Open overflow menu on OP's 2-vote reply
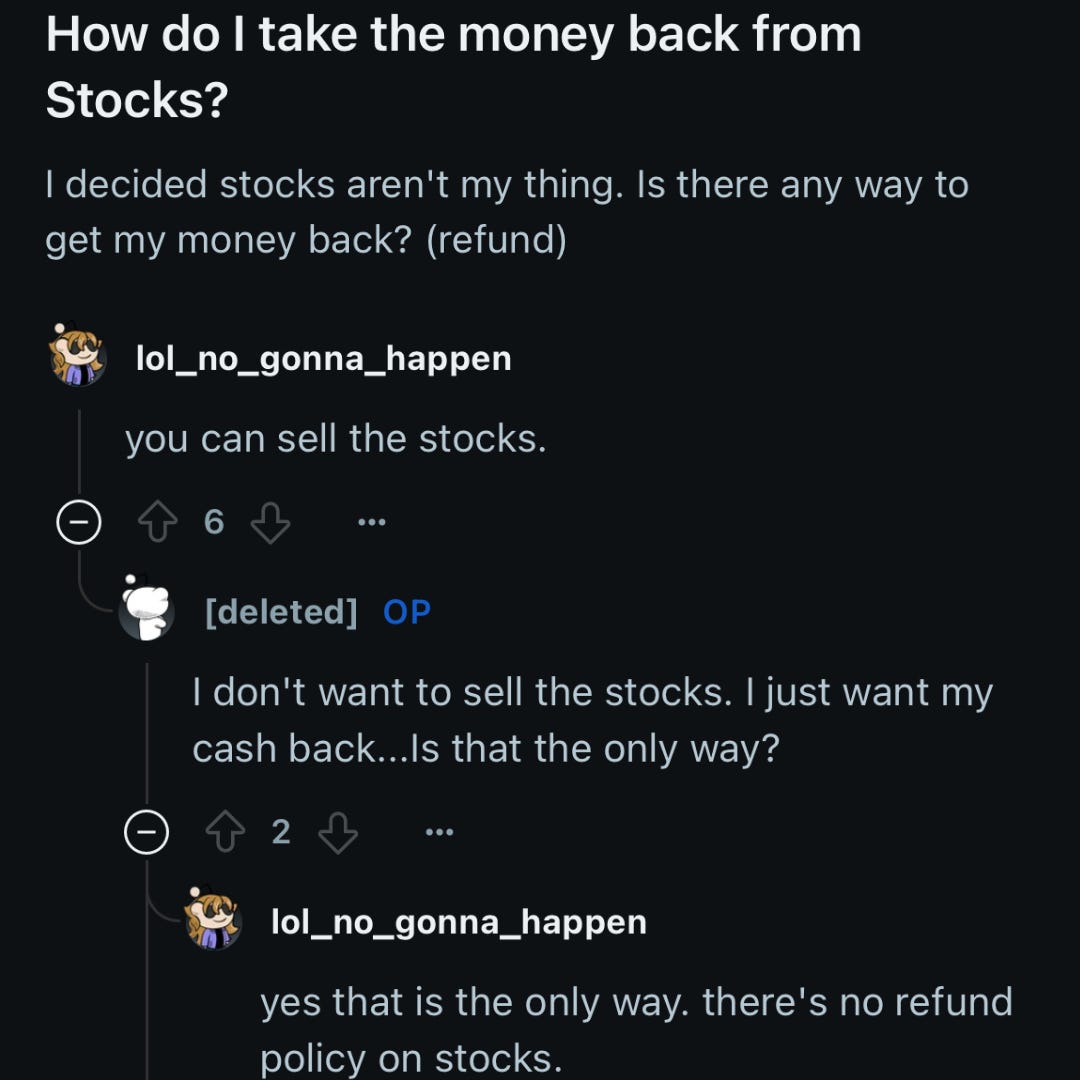 (439, 832)
